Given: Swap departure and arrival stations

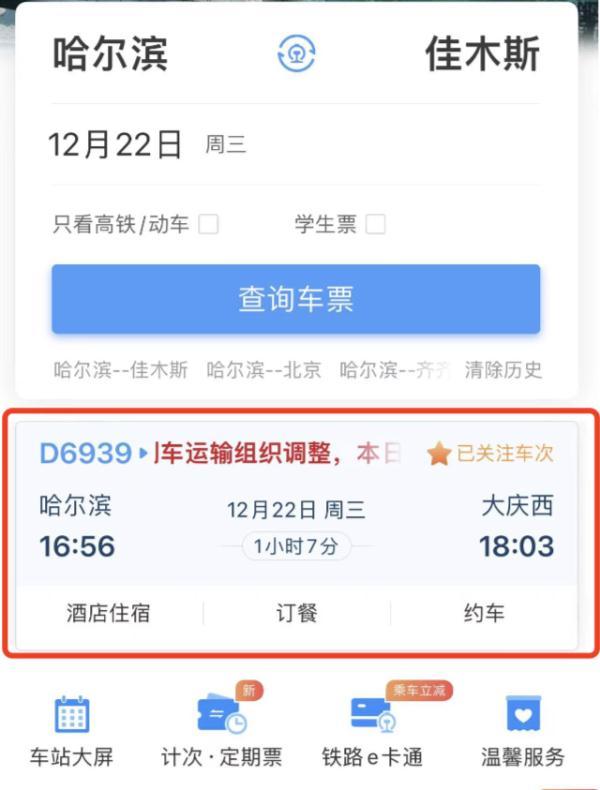Looking at the screenshot, I should tap(296, 54).
